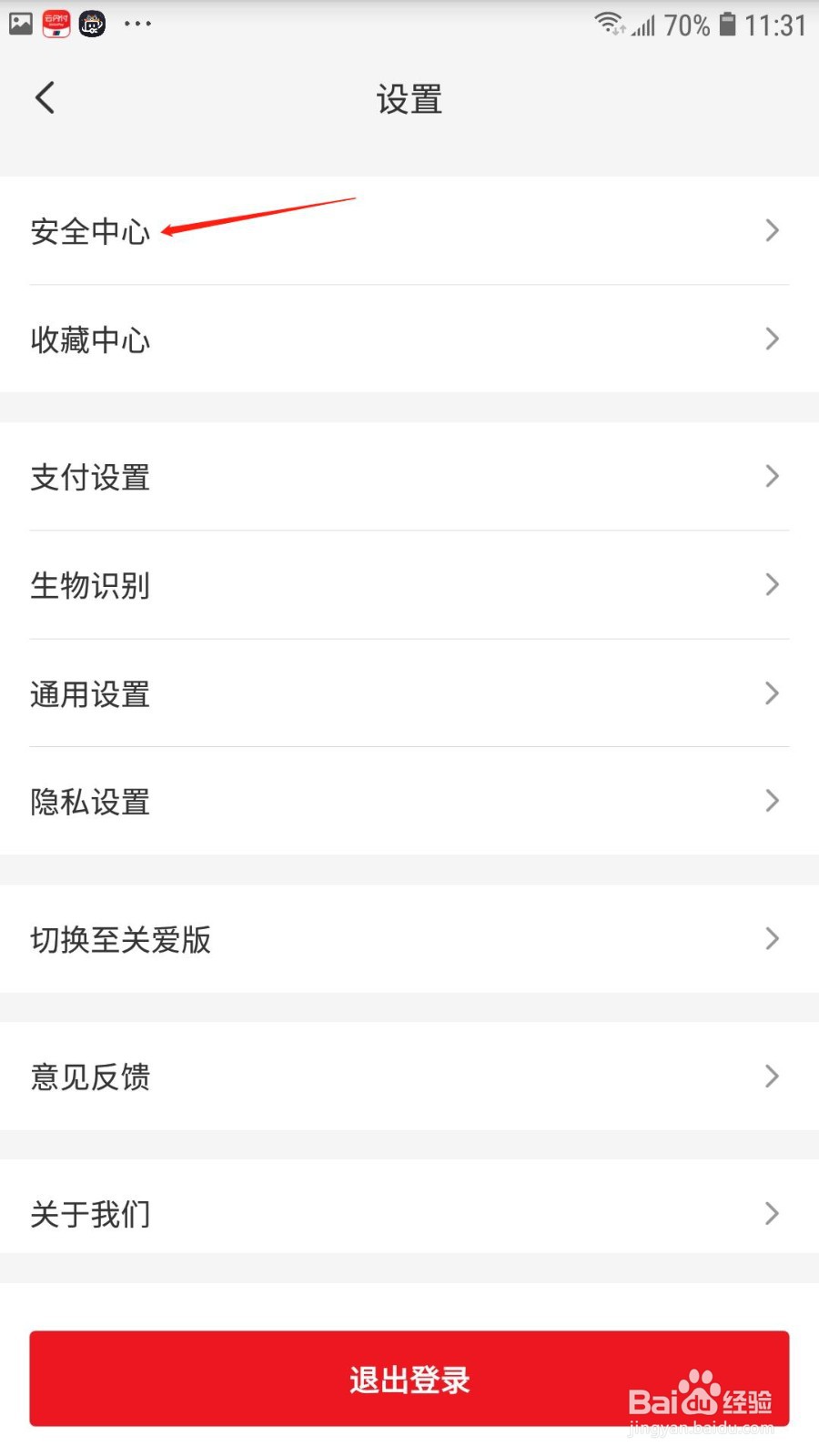The width and height of the screenshot is (819, 1456).
Task: Select 支付设置 (Payment Settings)
Action: coord(89,477)
